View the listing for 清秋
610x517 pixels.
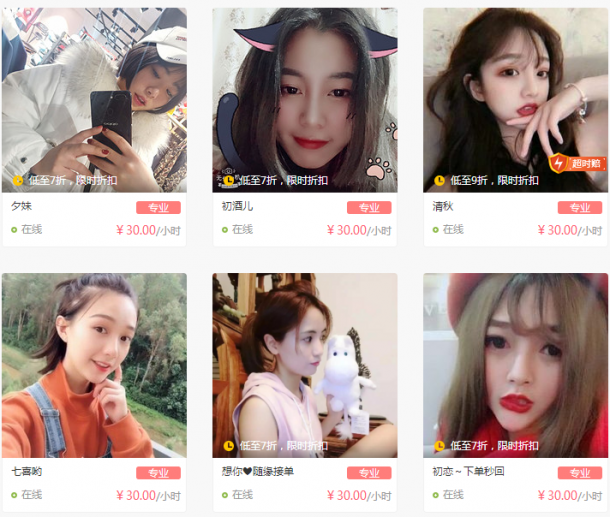click(514, 100)
